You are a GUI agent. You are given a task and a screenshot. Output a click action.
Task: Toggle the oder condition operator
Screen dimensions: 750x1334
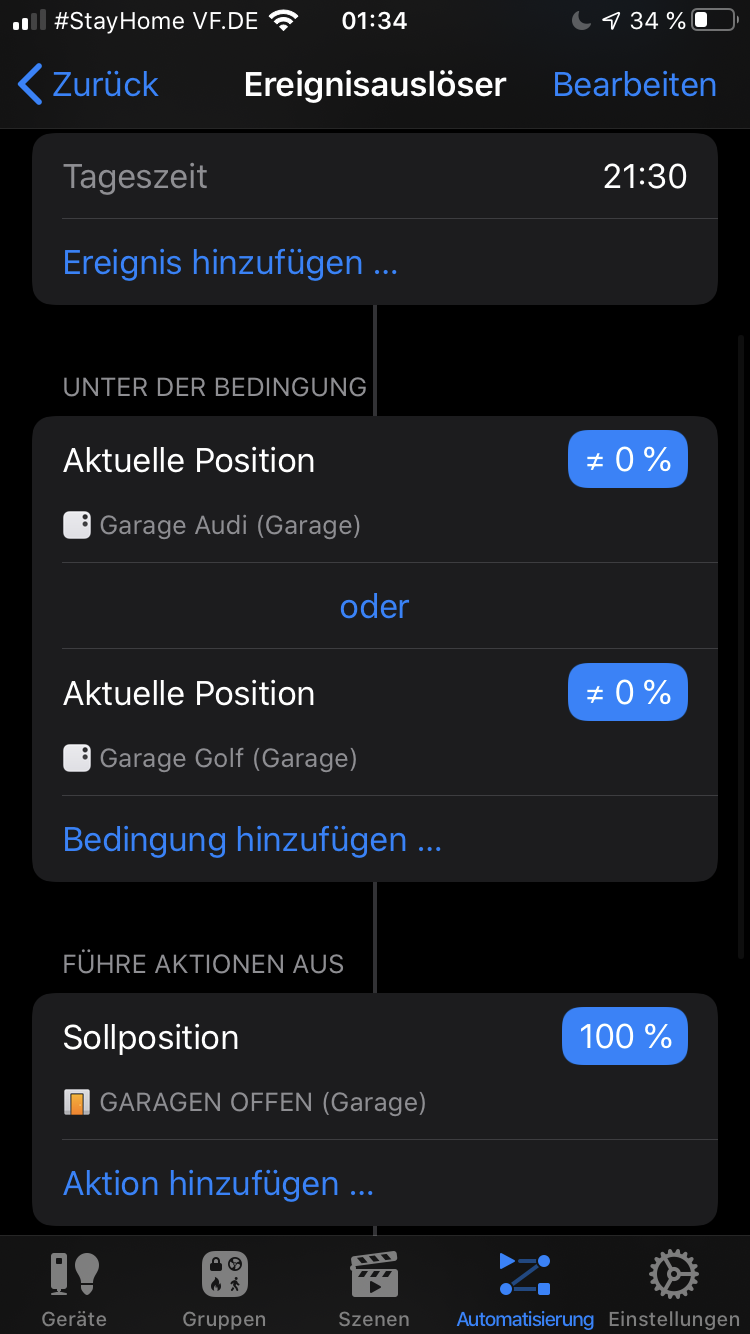pos(374,607)
